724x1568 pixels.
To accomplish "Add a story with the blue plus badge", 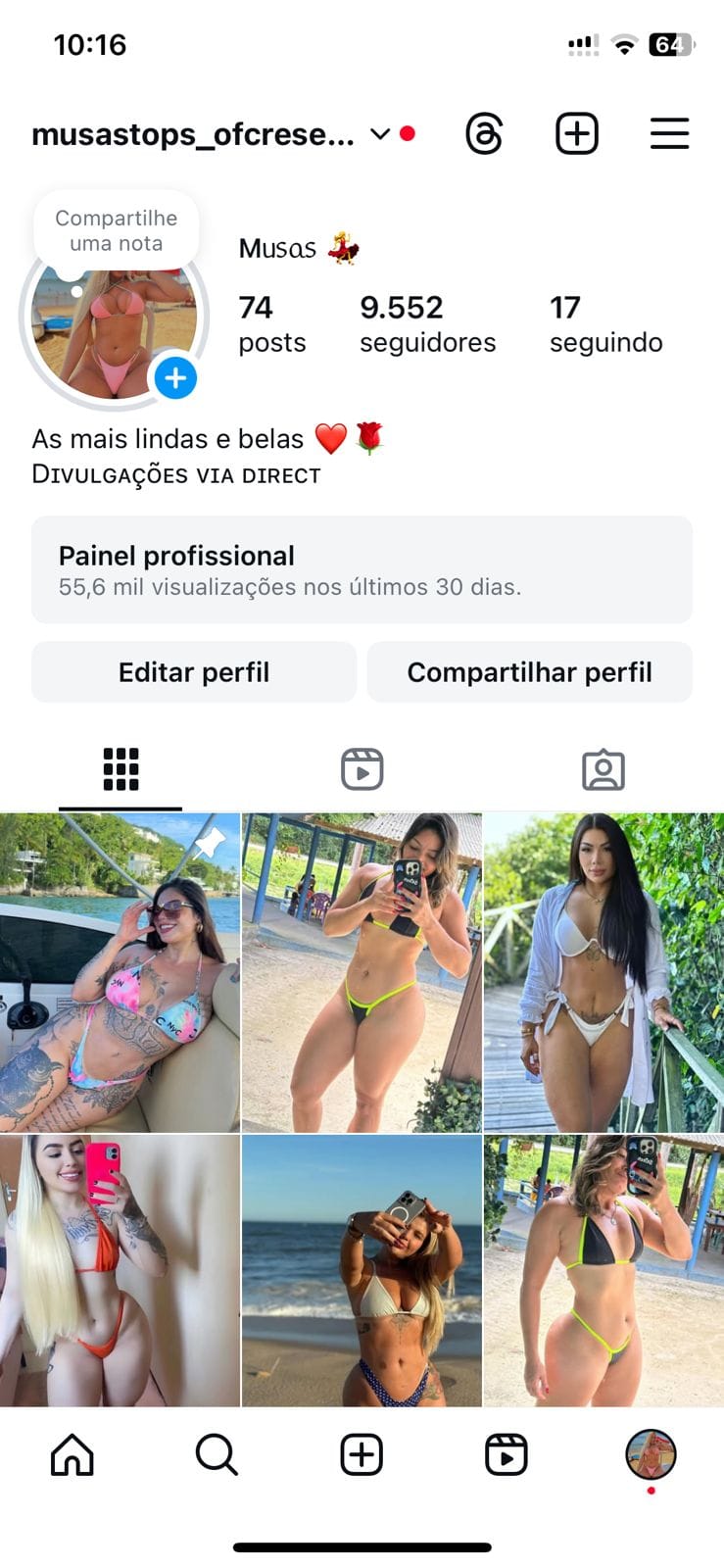I will pyautogui.click(x=175, y=377).
